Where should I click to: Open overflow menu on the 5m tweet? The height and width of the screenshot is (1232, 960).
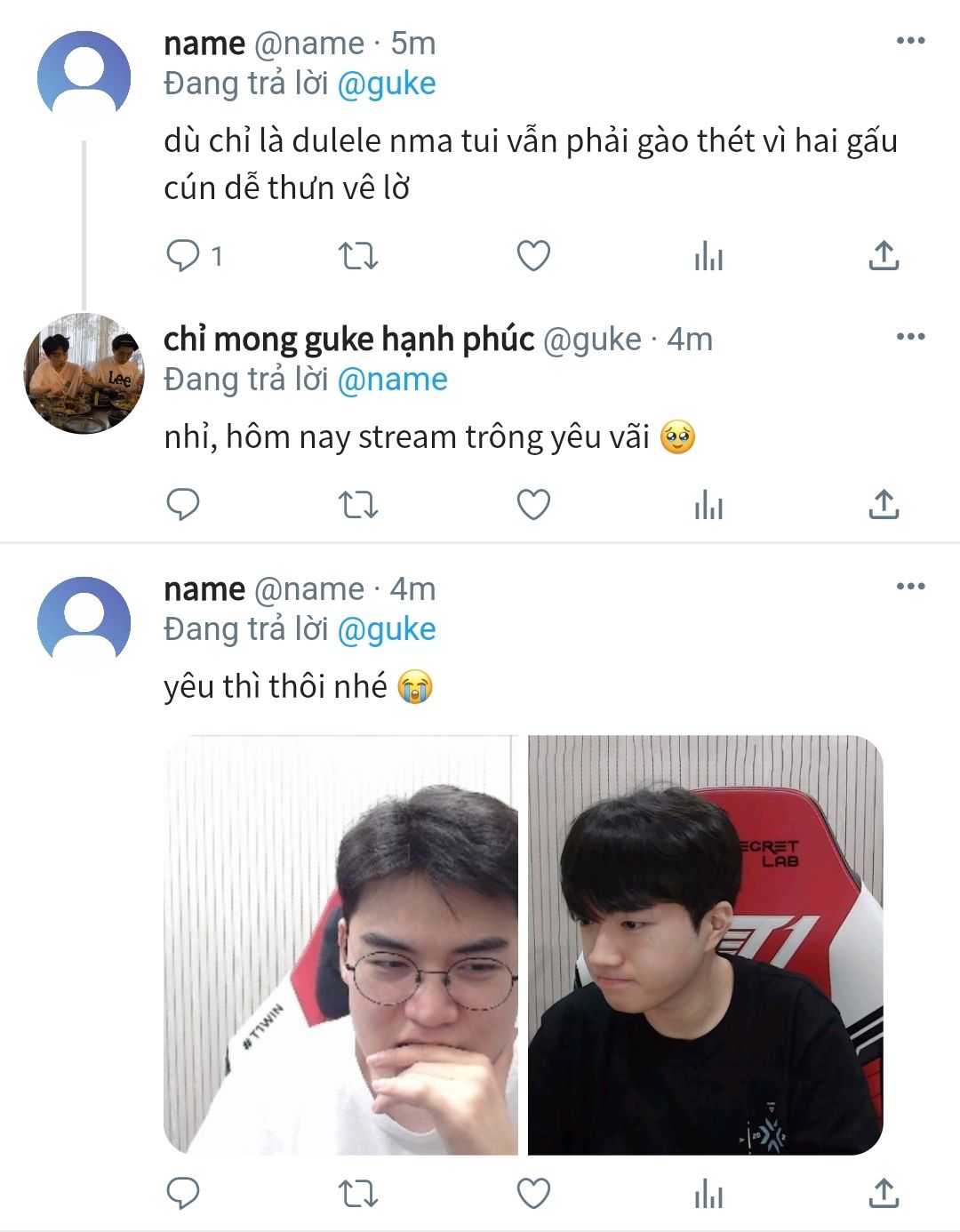tap(910, 41)
